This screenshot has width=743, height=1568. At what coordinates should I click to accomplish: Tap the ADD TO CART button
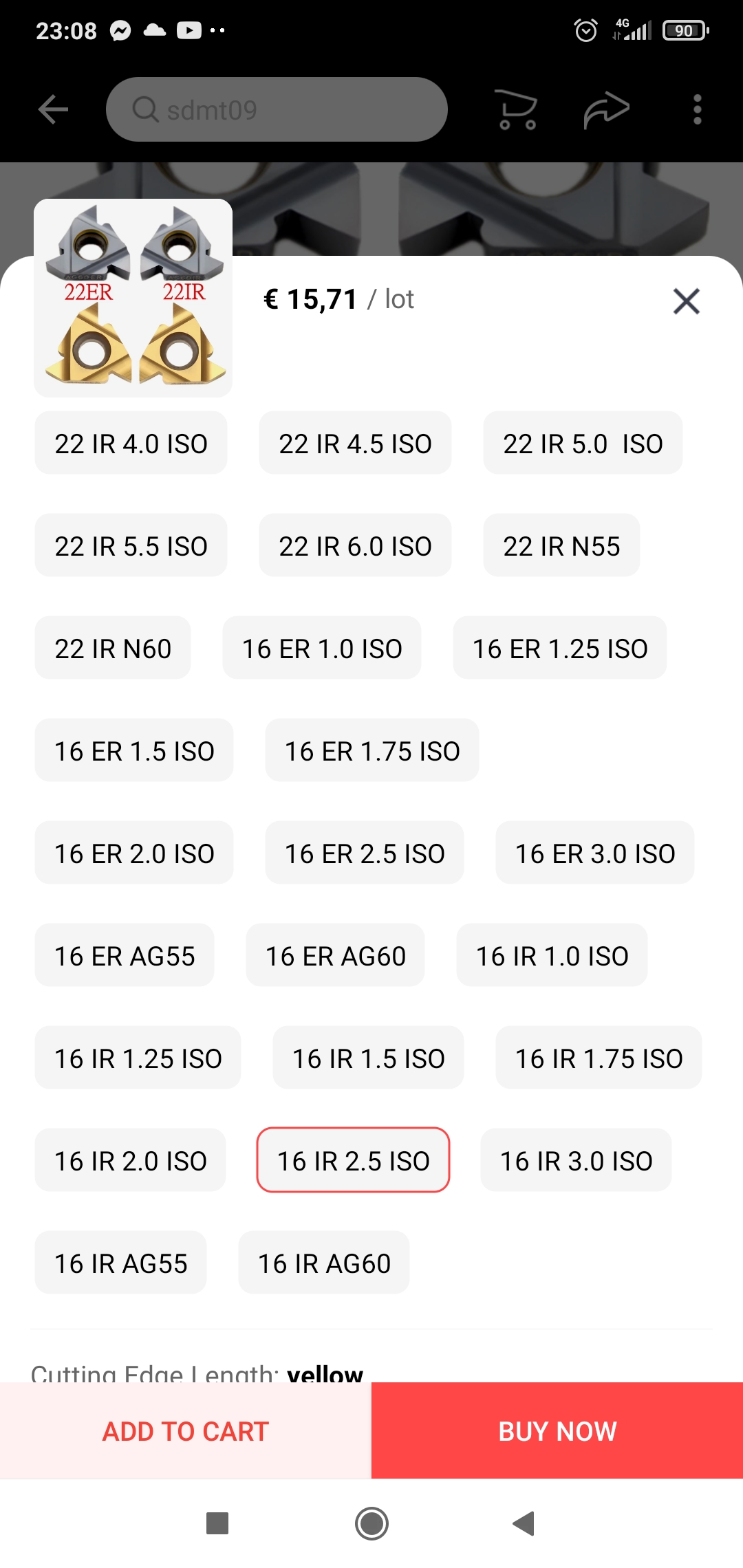[186, 1431]
